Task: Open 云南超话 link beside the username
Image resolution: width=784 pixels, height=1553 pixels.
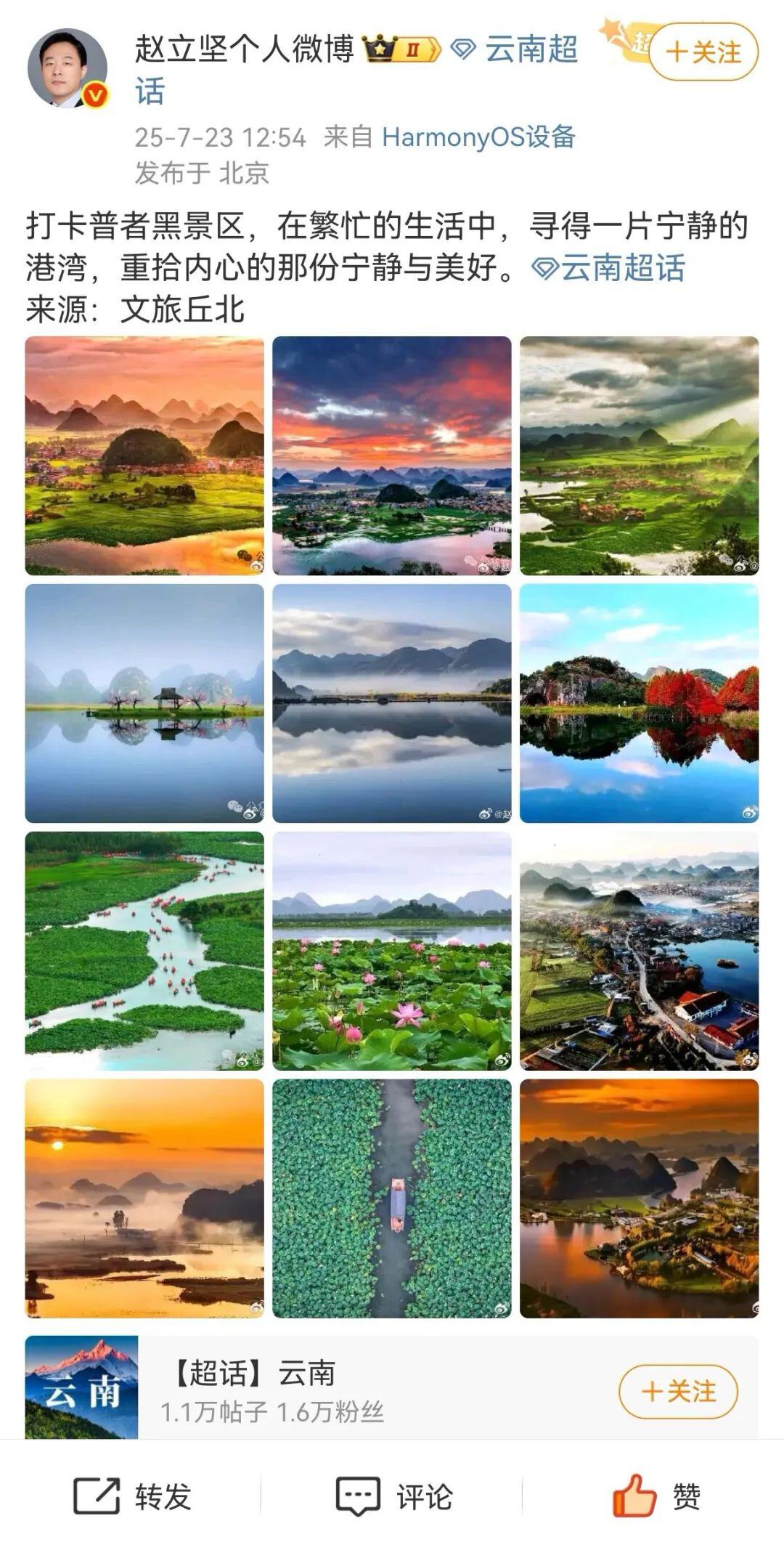Action: [x=515, y=51]
